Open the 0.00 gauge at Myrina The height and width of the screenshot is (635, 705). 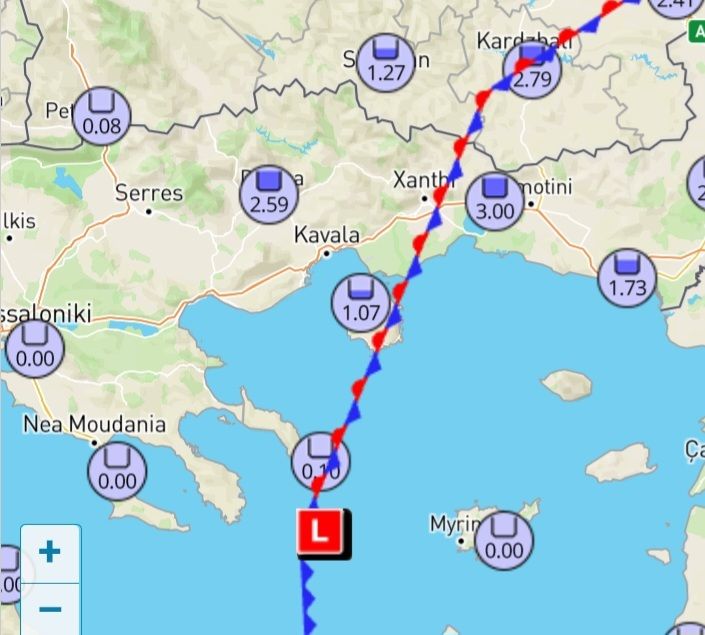[504, 539]
